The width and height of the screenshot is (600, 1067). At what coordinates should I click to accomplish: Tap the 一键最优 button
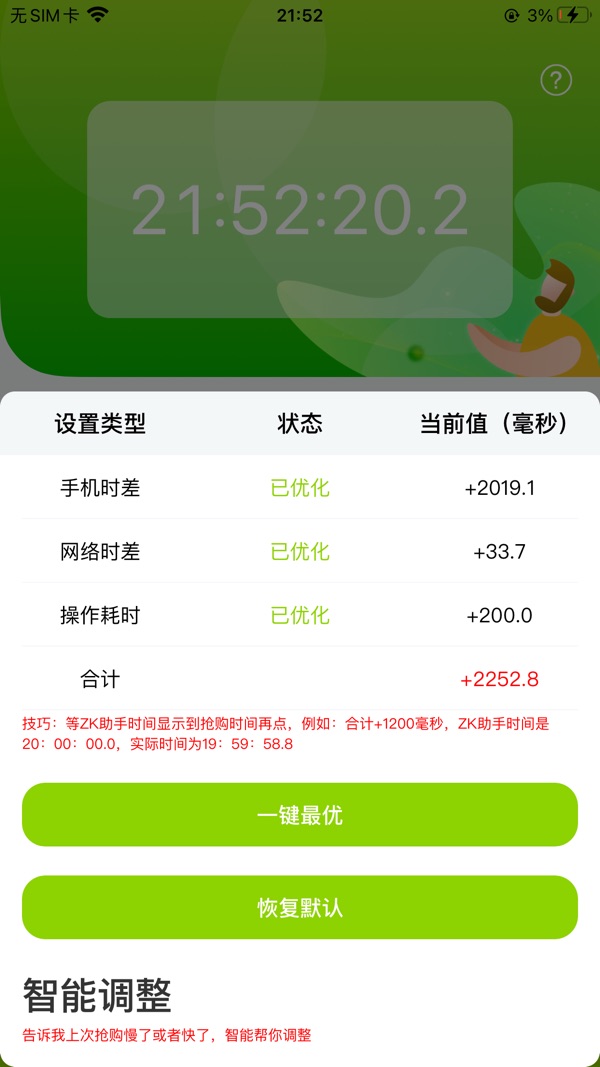pyautogui.click(x=300, y=815)
